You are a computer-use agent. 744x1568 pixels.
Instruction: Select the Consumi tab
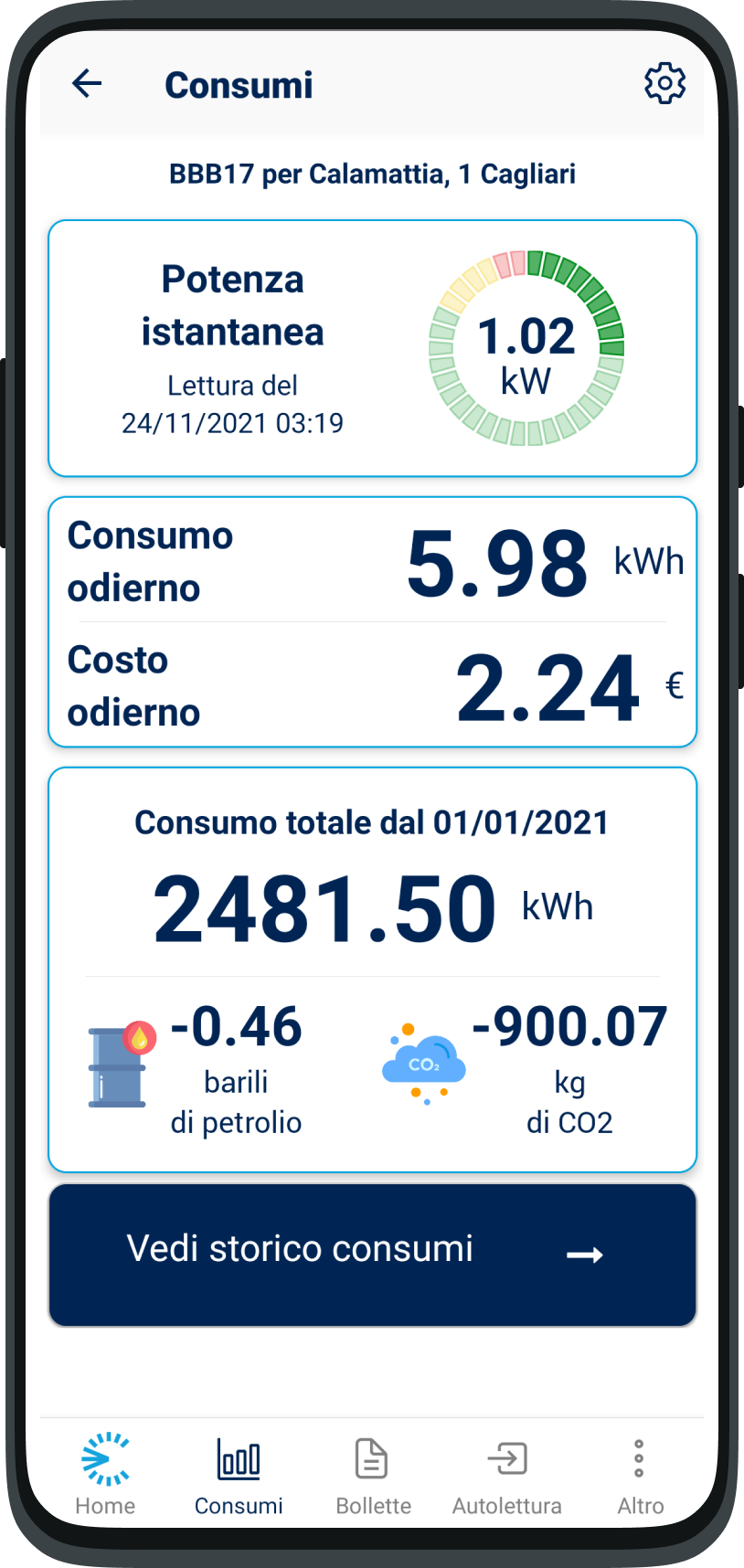click(x=239, y=1473)
